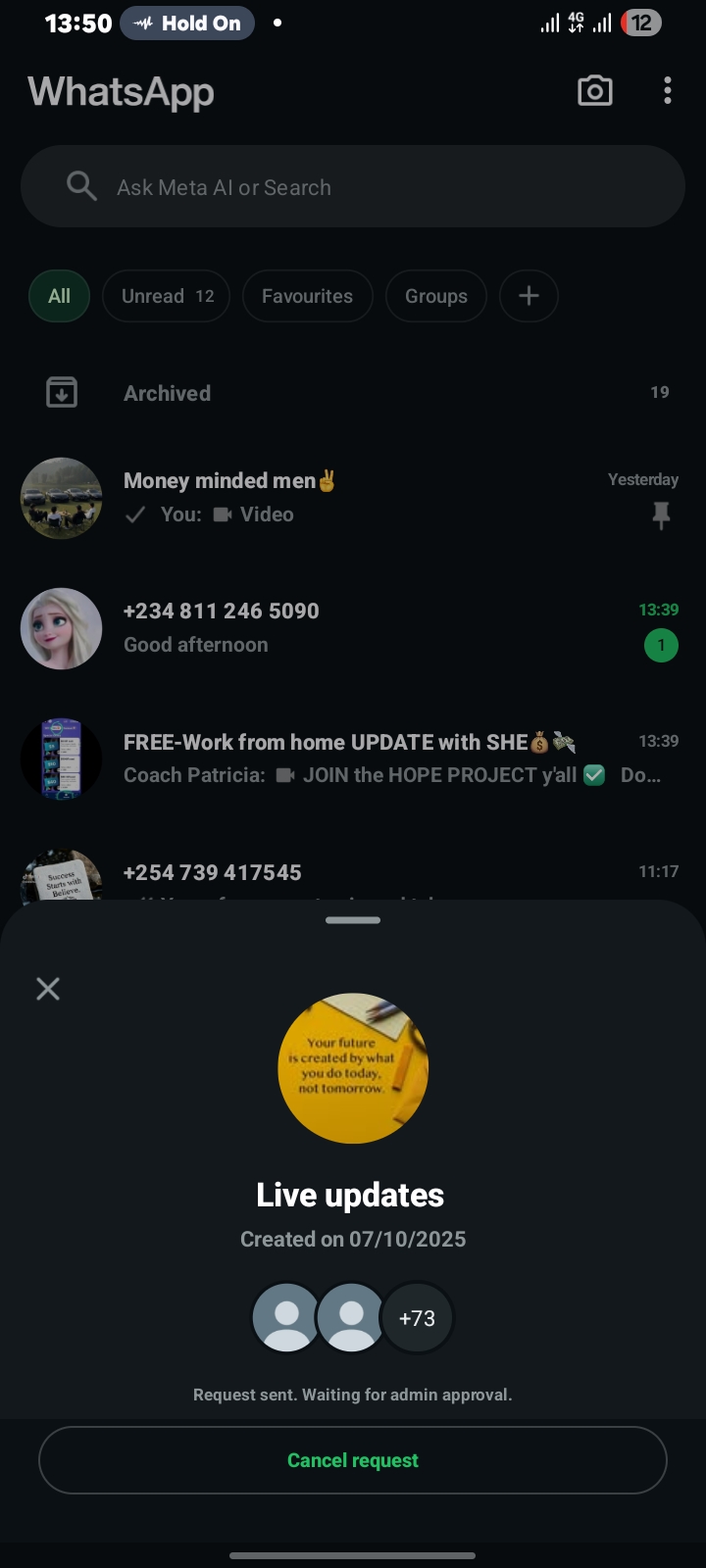
Task: Open the camera from the top bar
Action: tap(594, 91)
